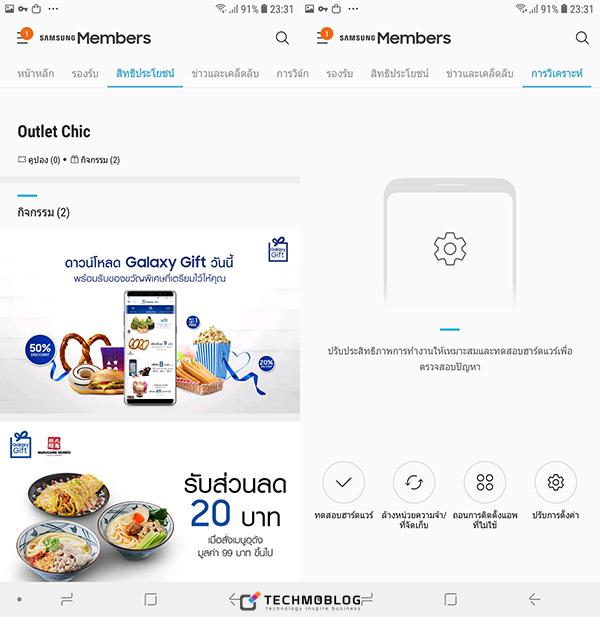Open ปรับการตั้งค่า settings optimization
This screenshot has height=617, width=600.
(556, 483)
